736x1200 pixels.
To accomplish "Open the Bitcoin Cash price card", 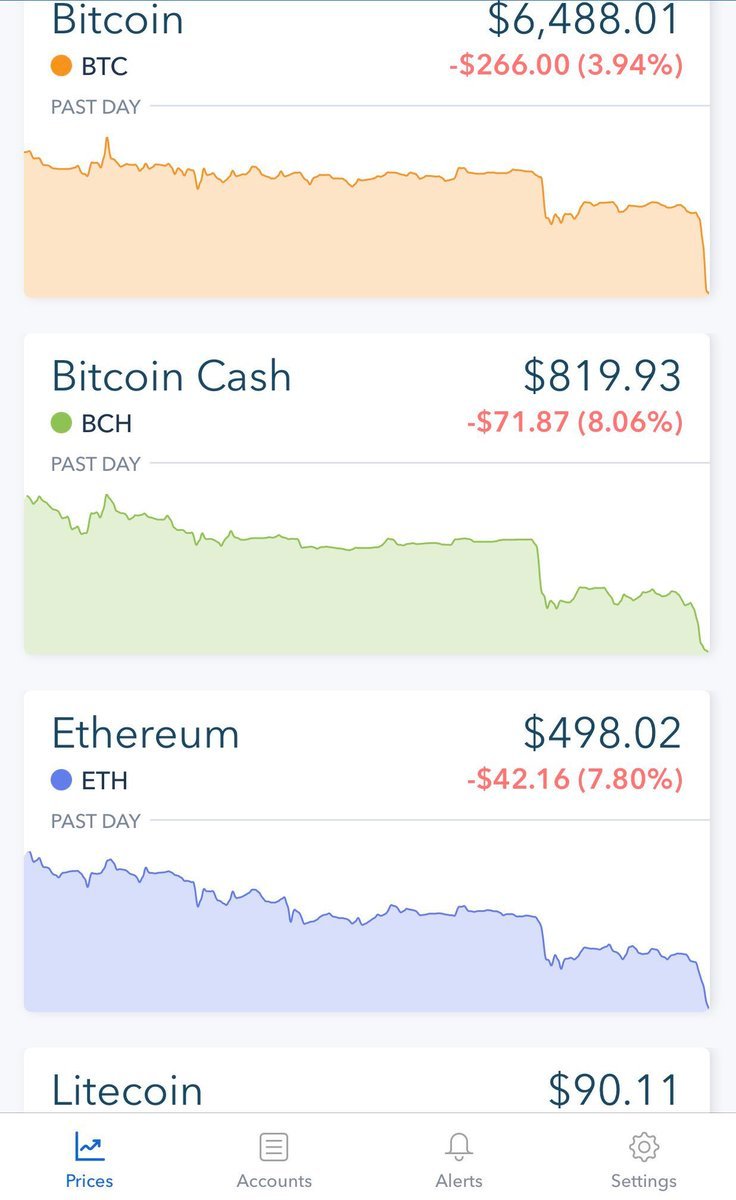I will pyautogui.click(x=367, y=494).
